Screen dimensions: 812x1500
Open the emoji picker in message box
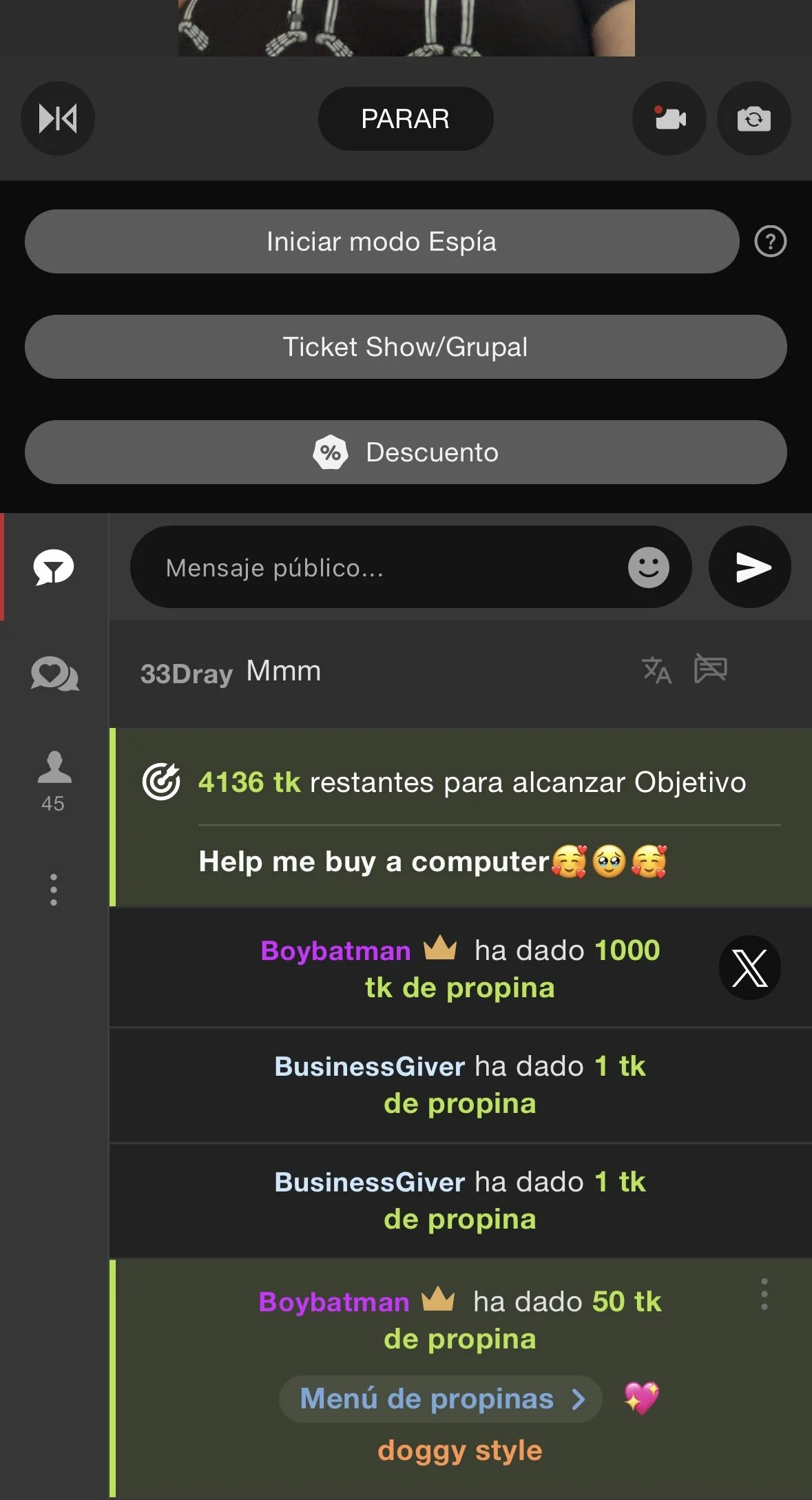[x=648, y=567]
